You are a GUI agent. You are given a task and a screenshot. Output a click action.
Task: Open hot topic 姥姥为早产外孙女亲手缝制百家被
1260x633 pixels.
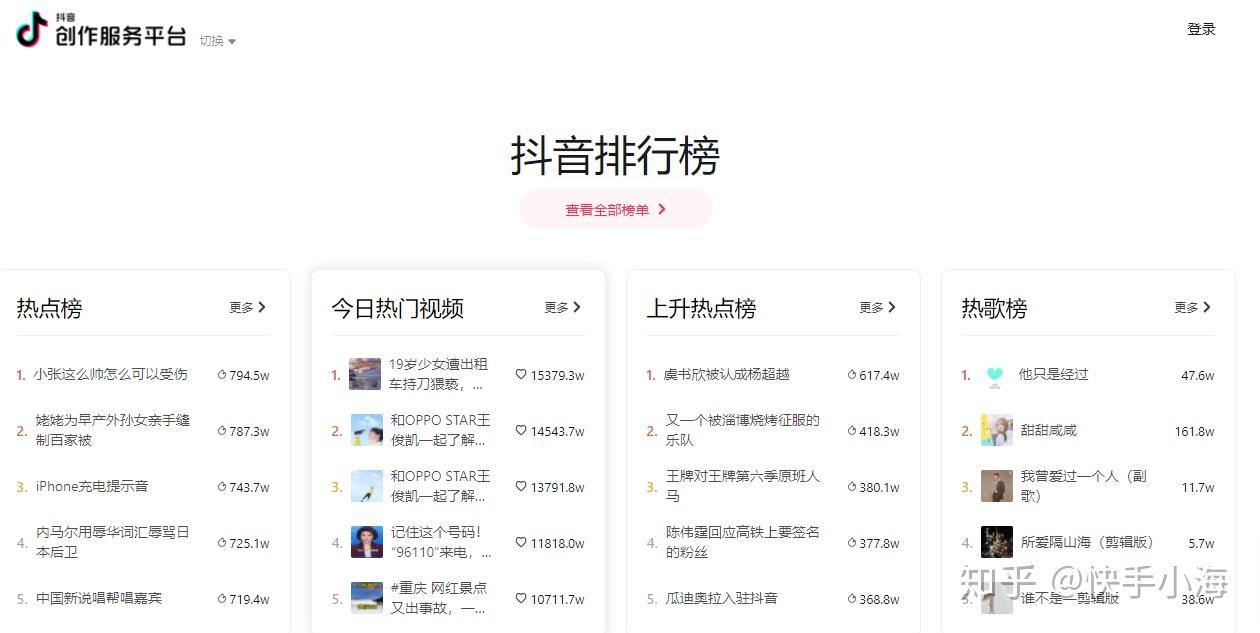click(112, 430)
